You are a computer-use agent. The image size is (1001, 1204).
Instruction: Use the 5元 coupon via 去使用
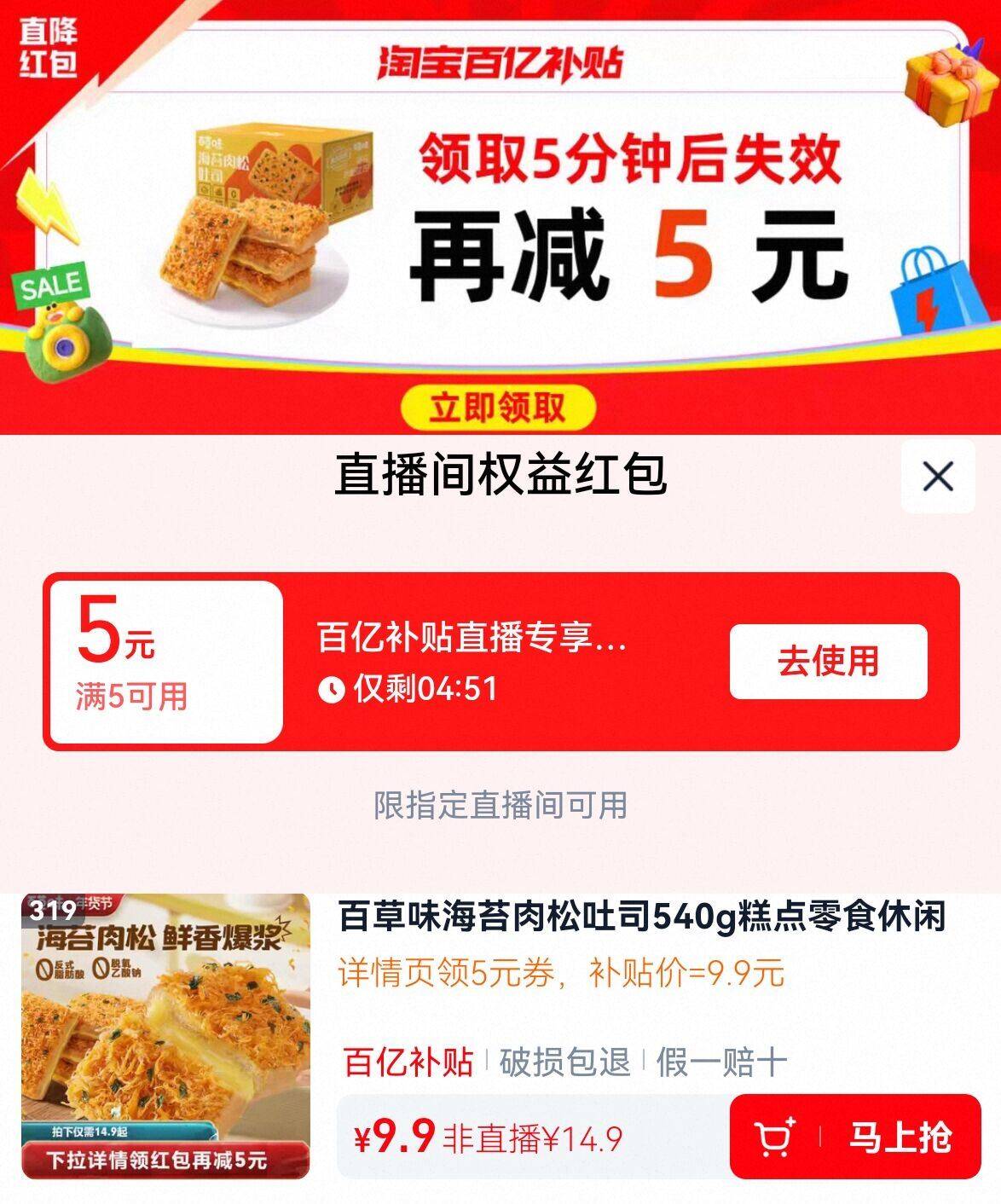(x=828, y=662)
